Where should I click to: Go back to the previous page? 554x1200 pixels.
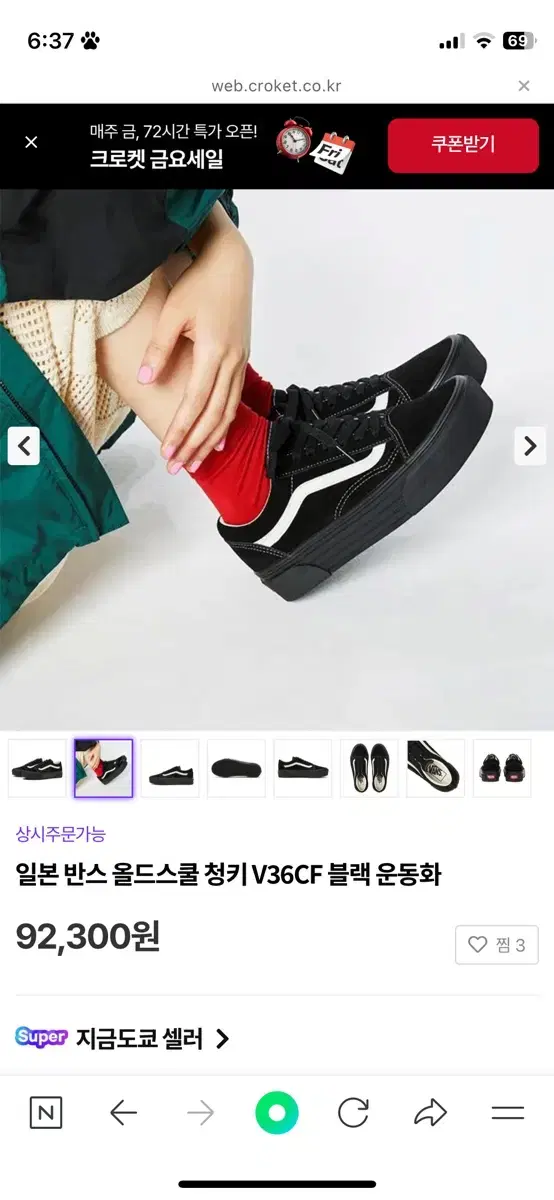(123, 1113)
